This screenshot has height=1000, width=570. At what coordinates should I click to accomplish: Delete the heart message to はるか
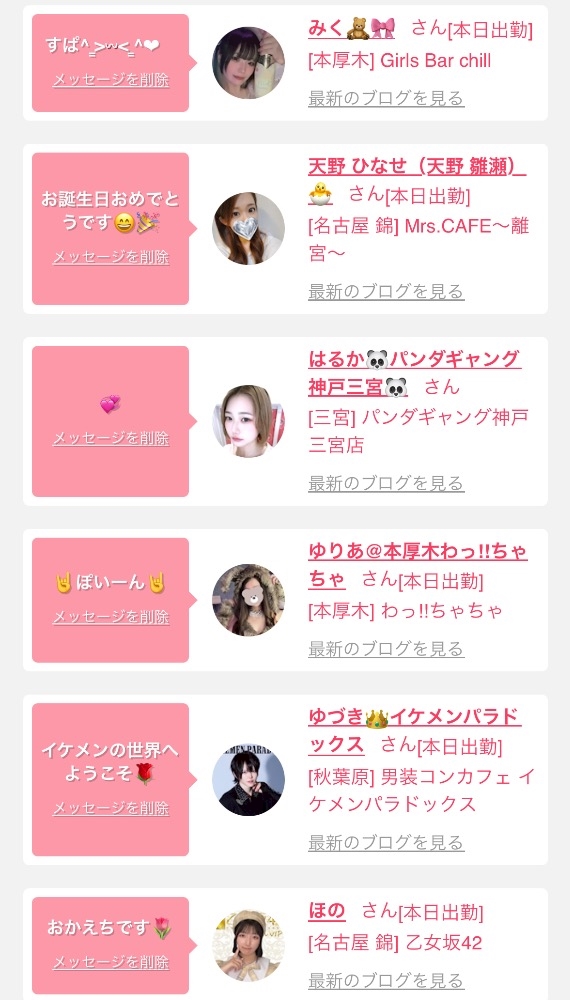[111, 438]
